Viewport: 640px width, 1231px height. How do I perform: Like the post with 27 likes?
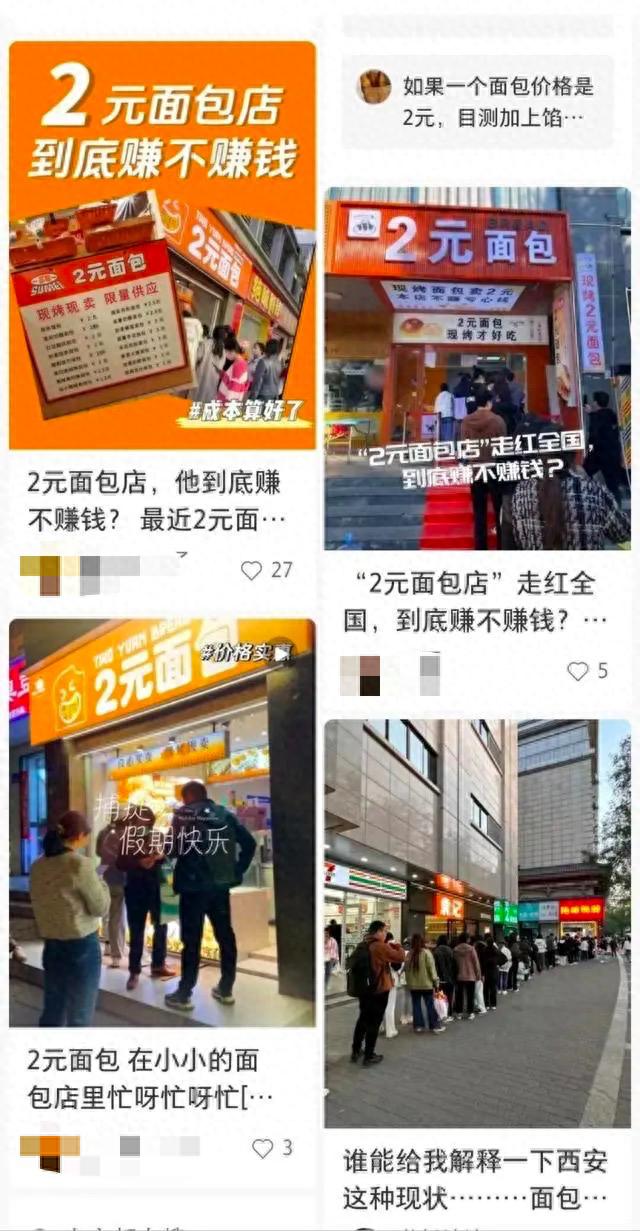[252, 570]
